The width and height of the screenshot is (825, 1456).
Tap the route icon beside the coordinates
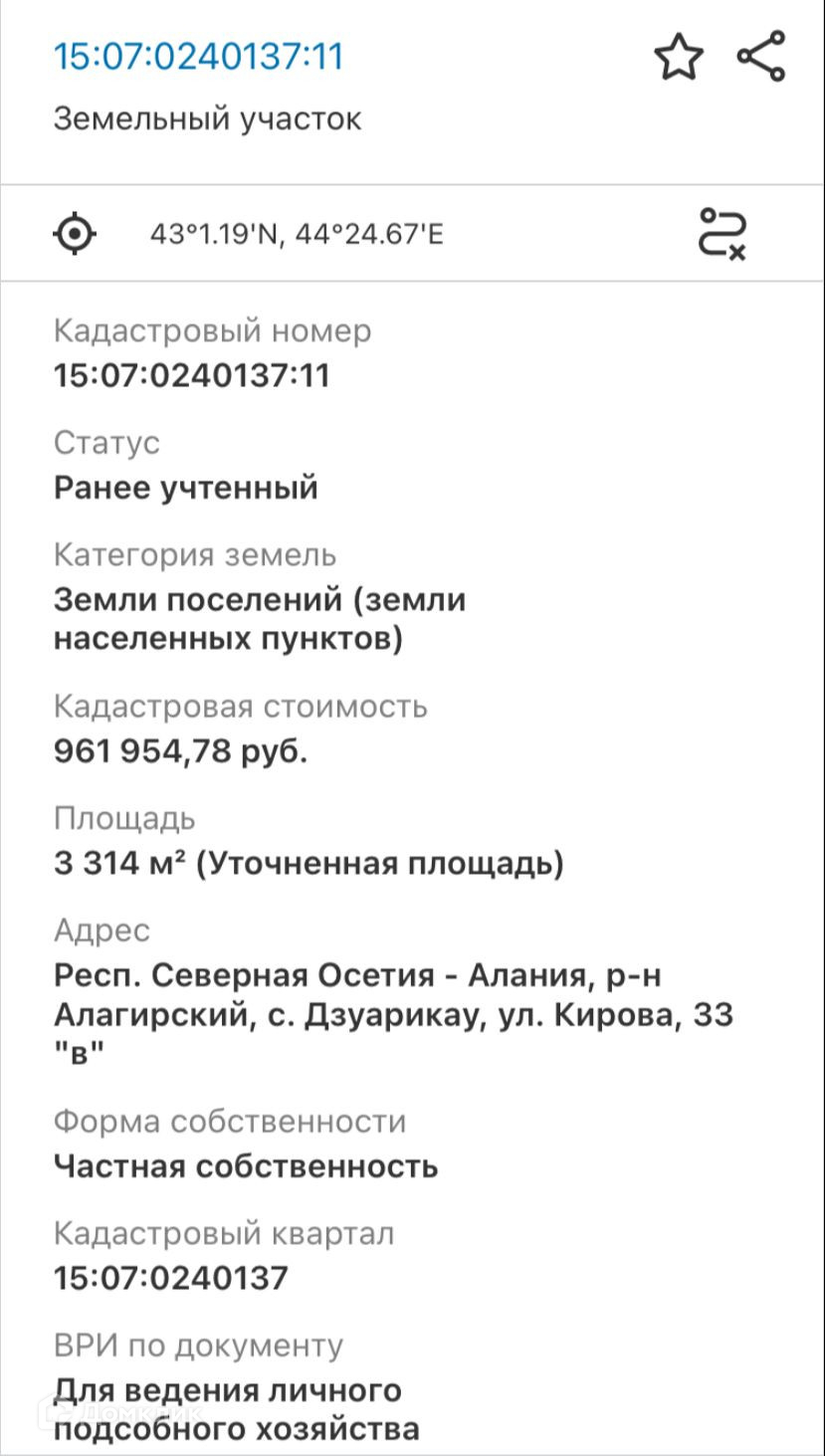(722, 234)
